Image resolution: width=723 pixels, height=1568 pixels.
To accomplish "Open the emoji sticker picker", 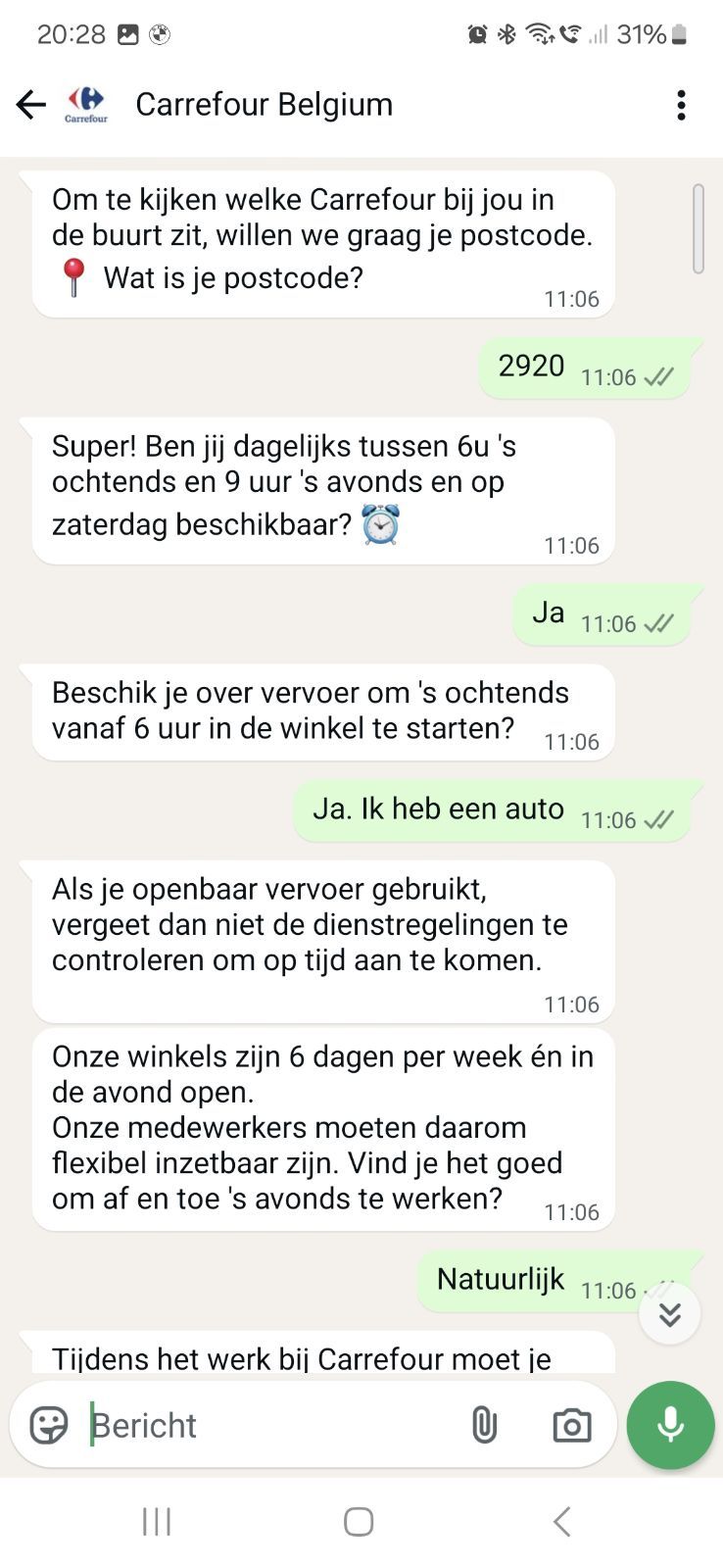I will (x=49, y=1425).
